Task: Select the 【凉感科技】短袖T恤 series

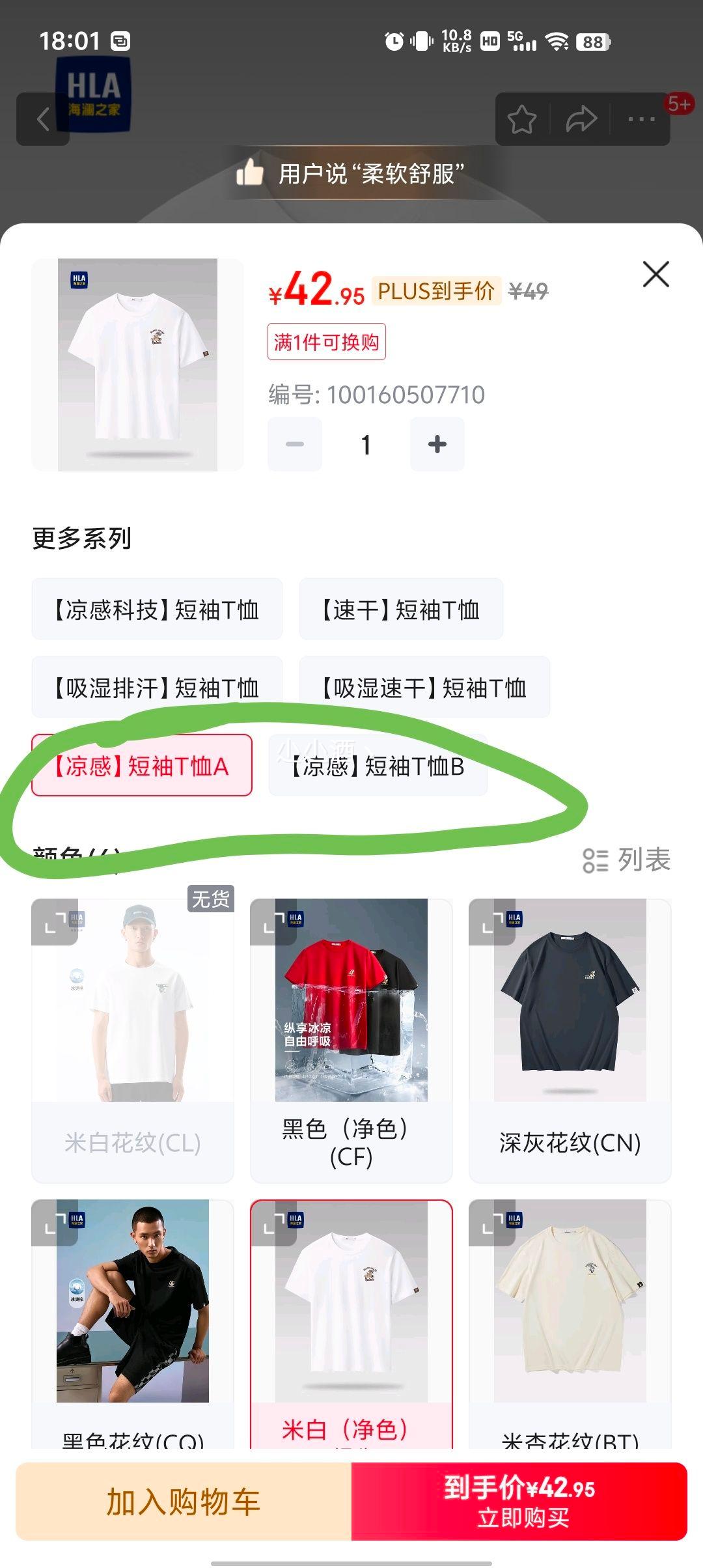Action: (157, 609)
